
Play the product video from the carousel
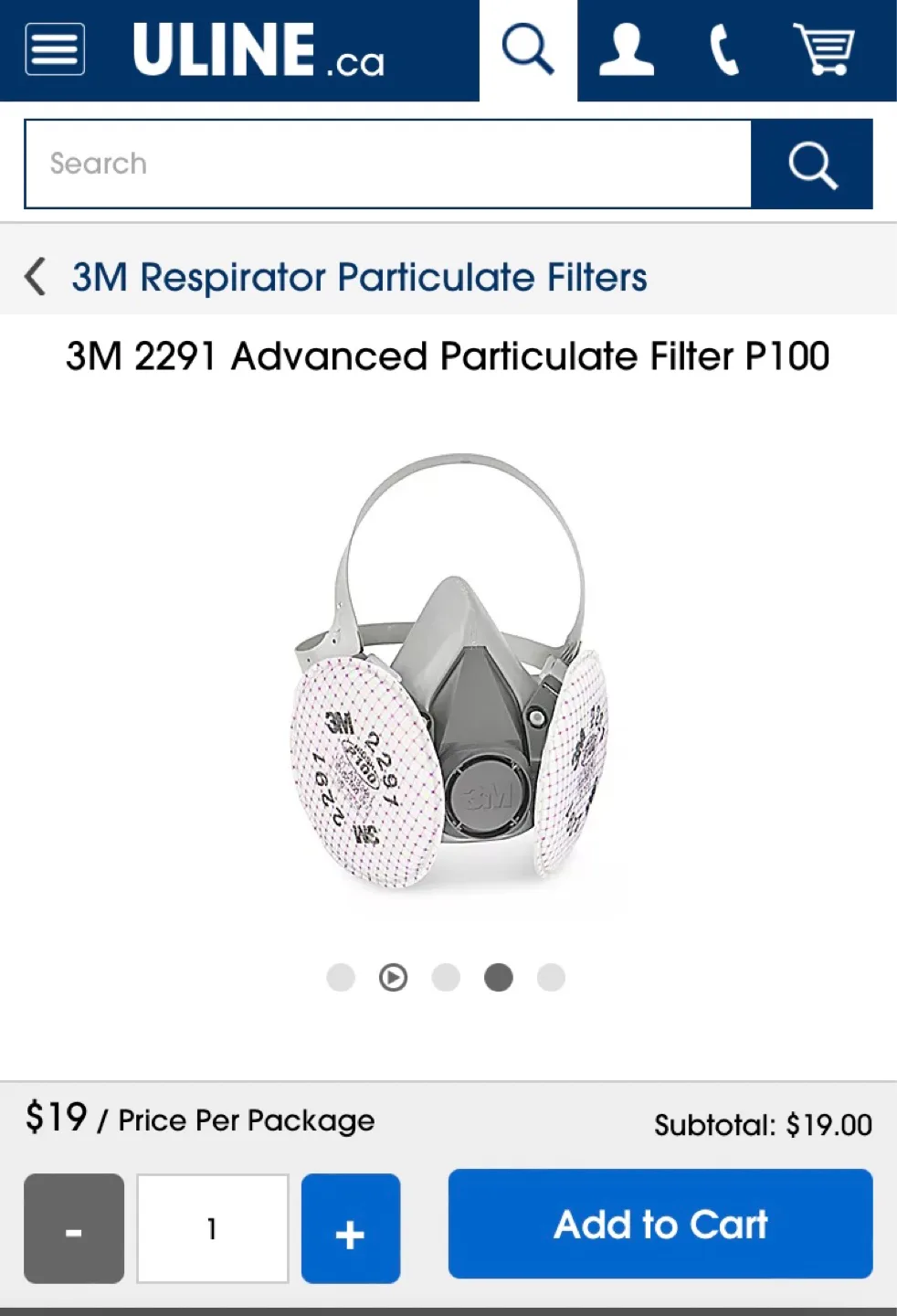(x=393, y=977)
